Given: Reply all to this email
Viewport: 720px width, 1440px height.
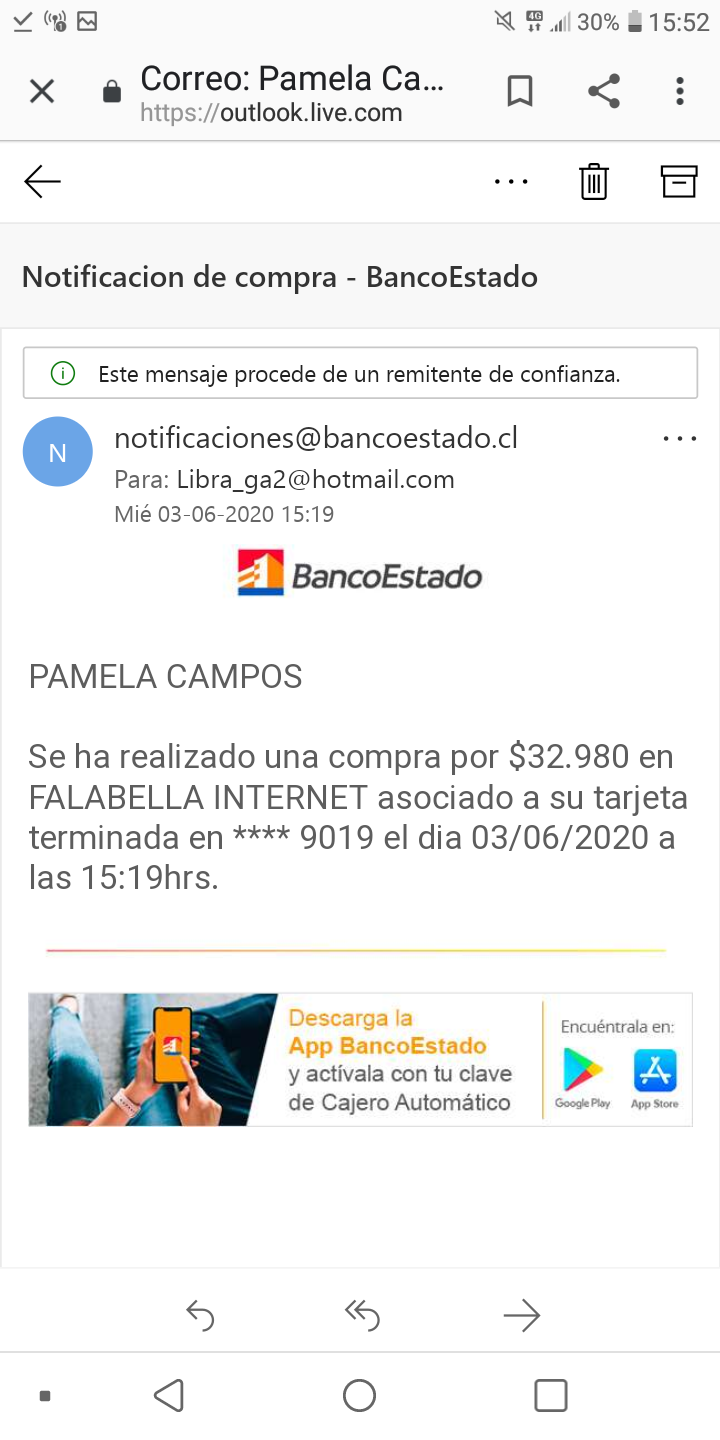Looking at the screenshot, I should pyautogui.click(x=361, y=1315).
